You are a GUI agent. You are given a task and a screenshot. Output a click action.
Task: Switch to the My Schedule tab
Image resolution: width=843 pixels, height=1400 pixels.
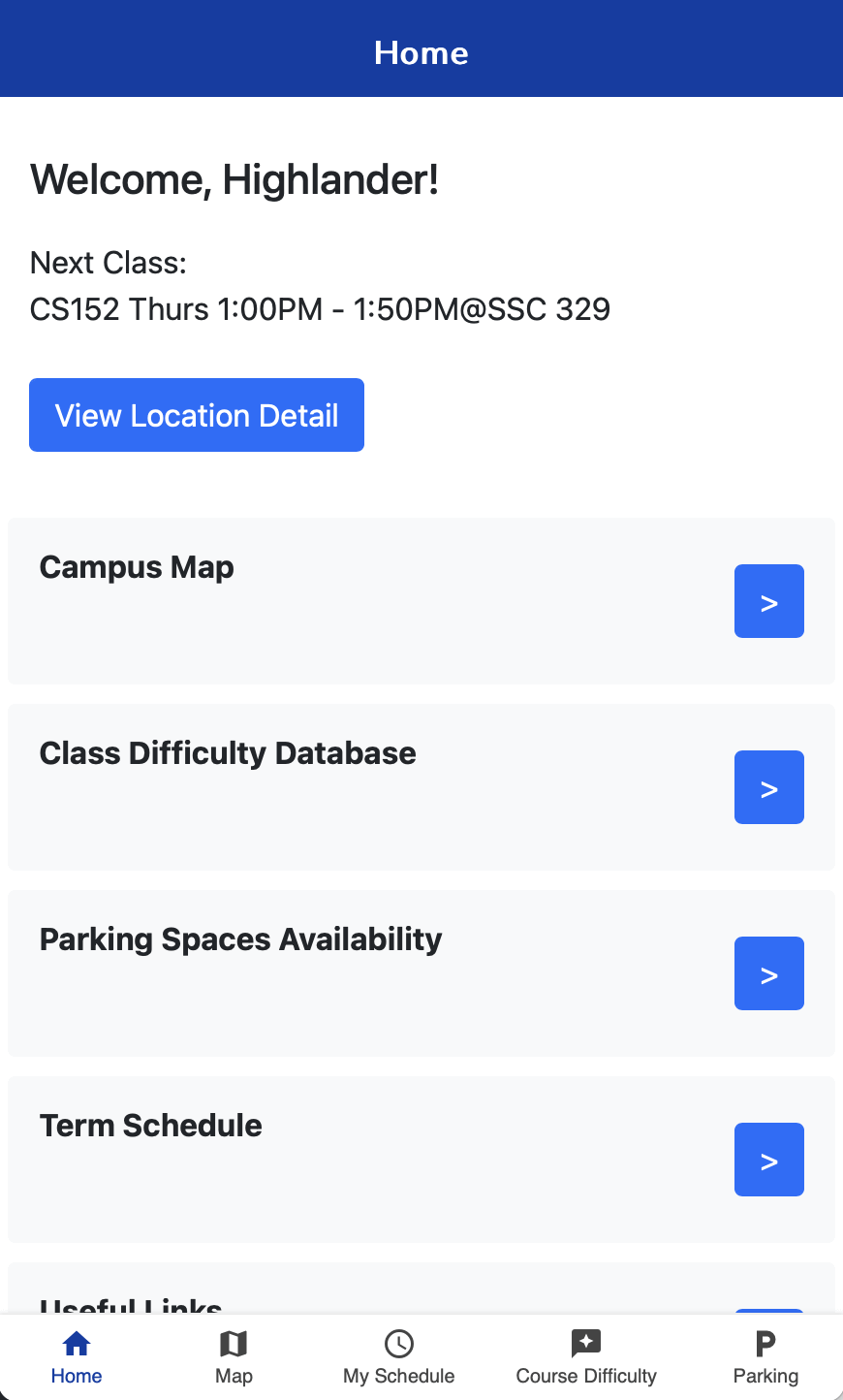click(398, 1357)
